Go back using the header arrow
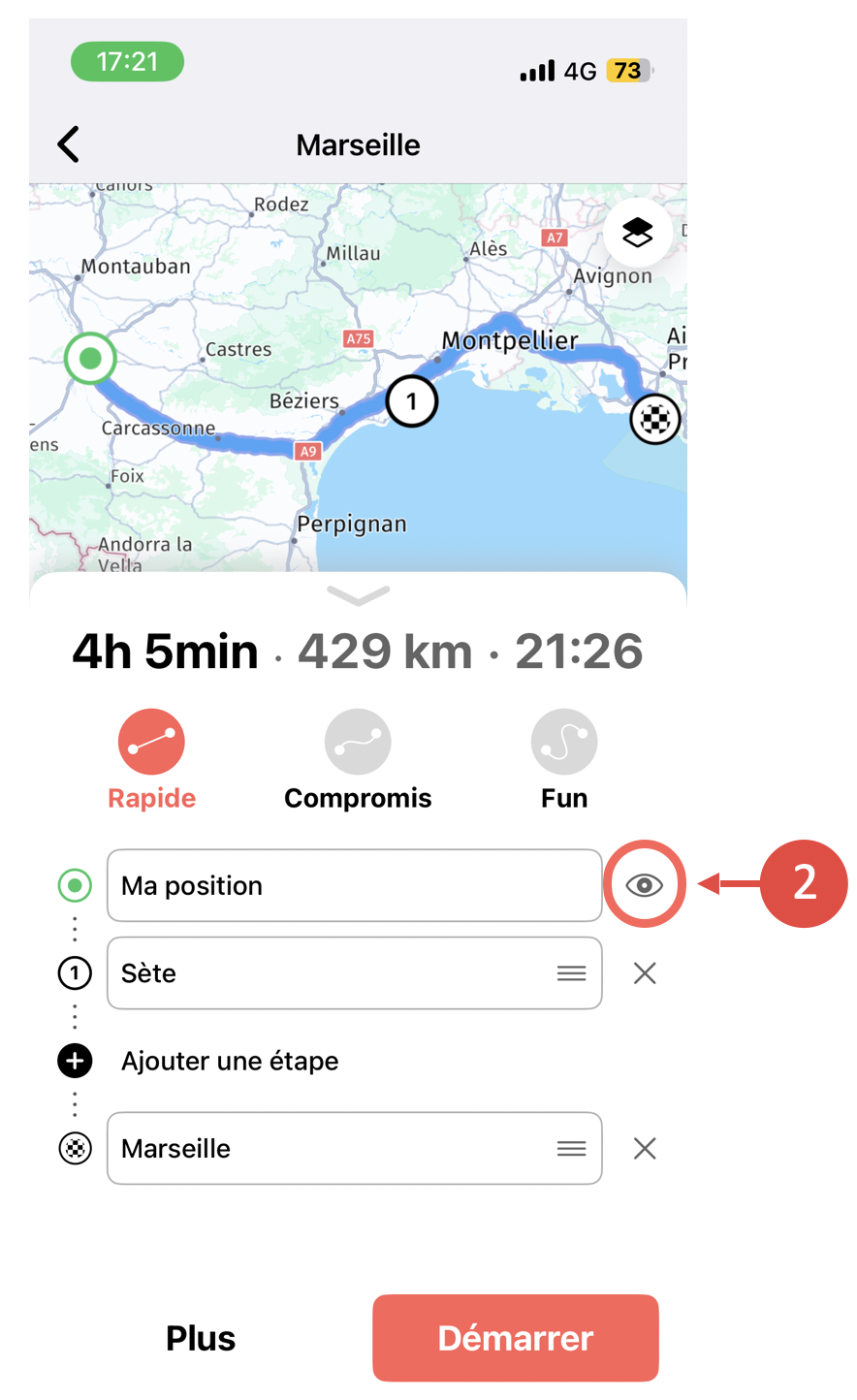This screenshot has height=1400, width=857. click(68, 144)
